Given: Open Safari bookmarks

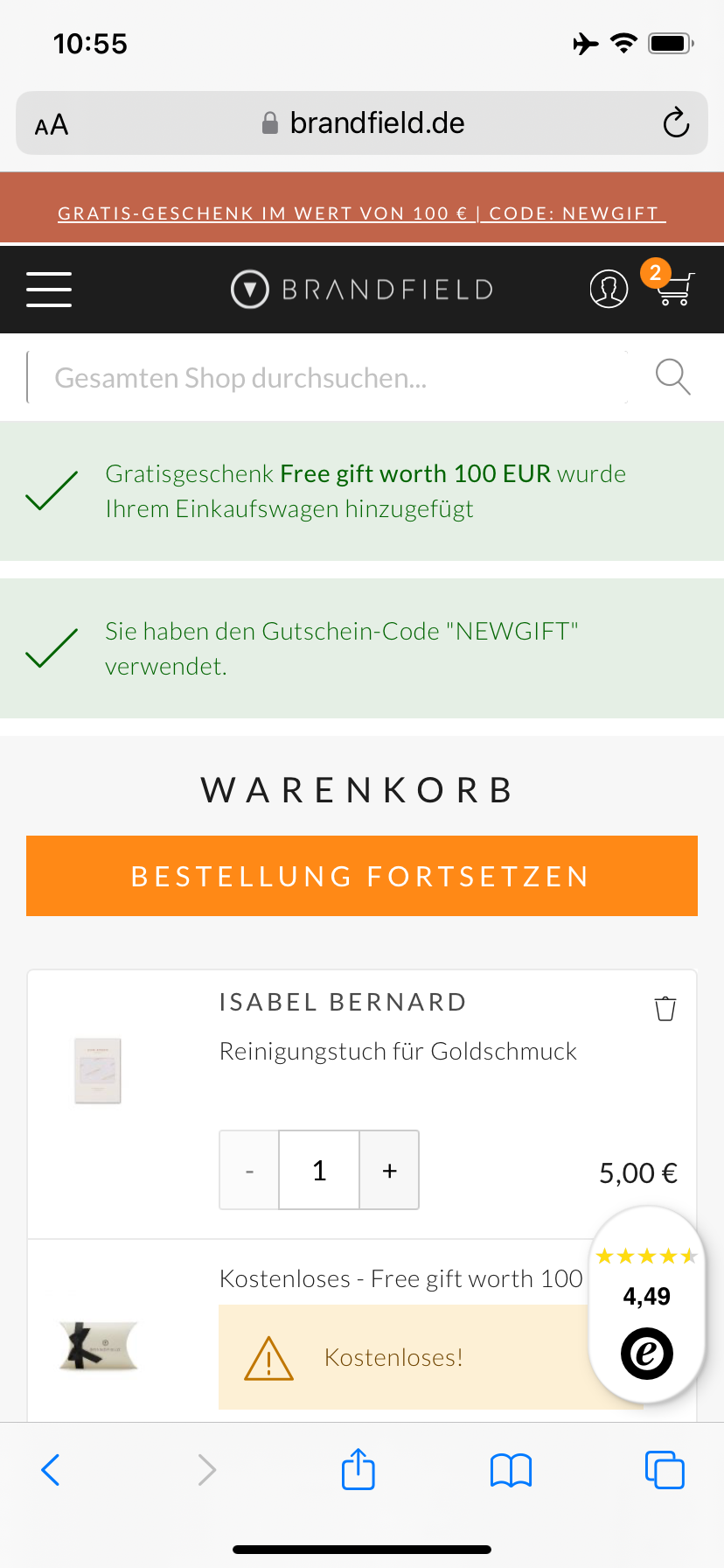Looking at the screenshot, I should tap(512, 1470).
